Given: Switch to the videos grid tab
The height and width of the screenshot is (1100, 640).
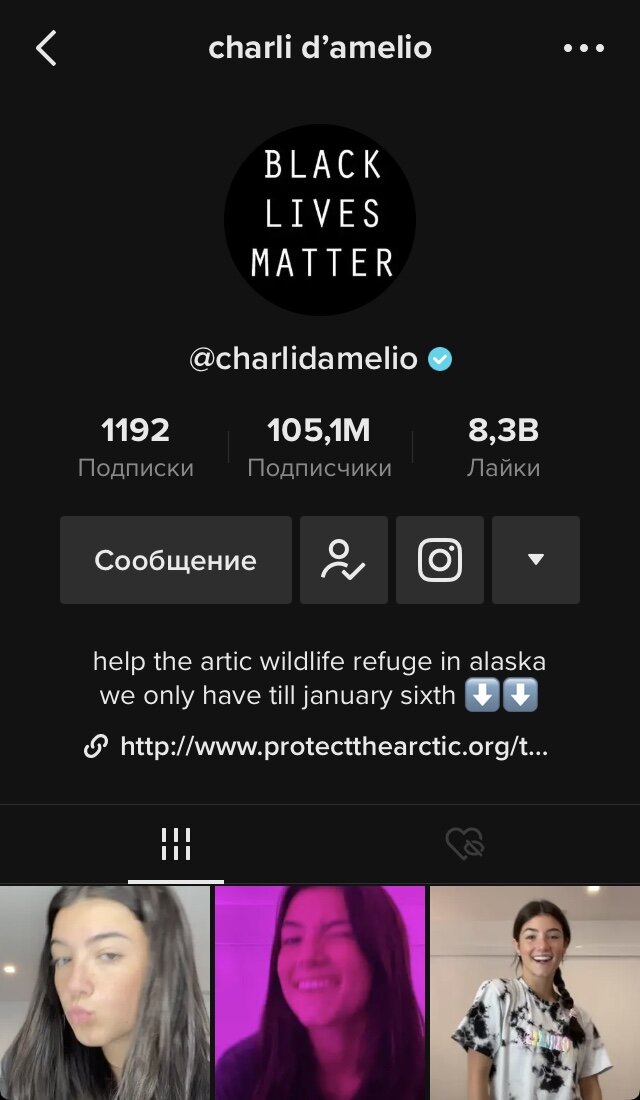Looking at the screenshot, I should [x=176, y=845].
